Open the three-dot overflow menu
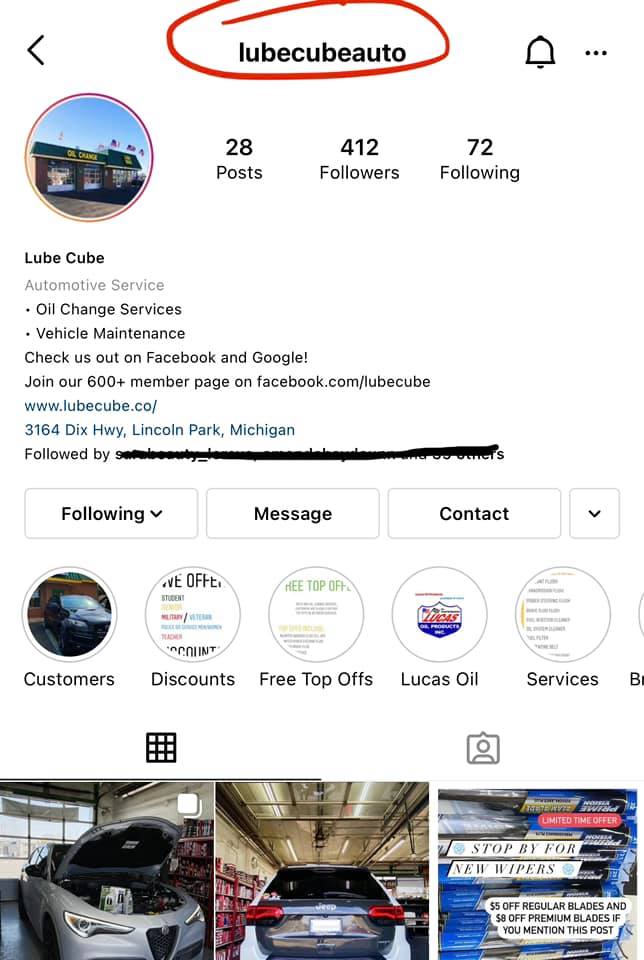644x960 pixels. (x=596, y=53)
